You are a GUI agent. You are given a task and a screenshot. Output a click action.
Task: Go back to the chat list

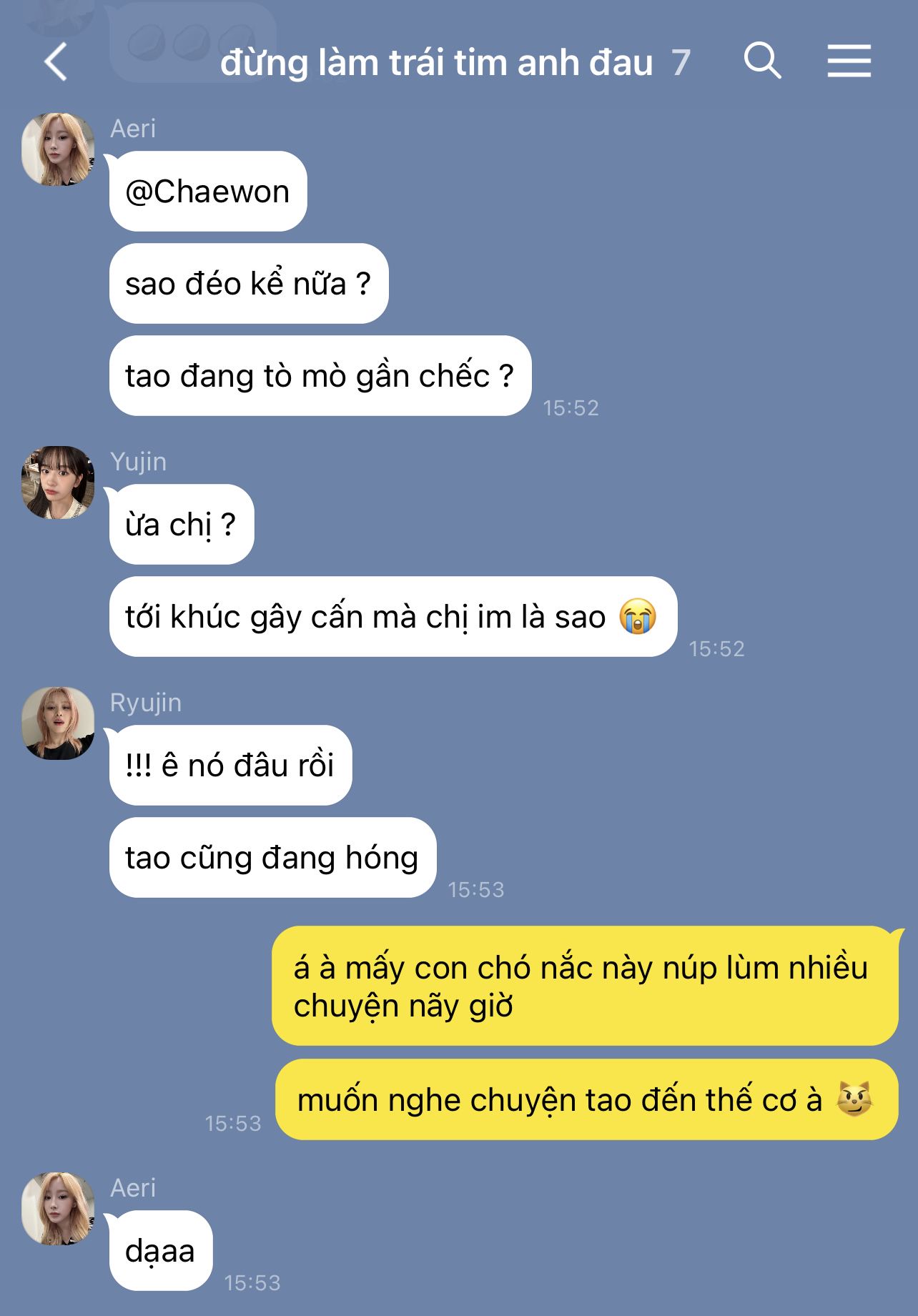tap(56, 61)
